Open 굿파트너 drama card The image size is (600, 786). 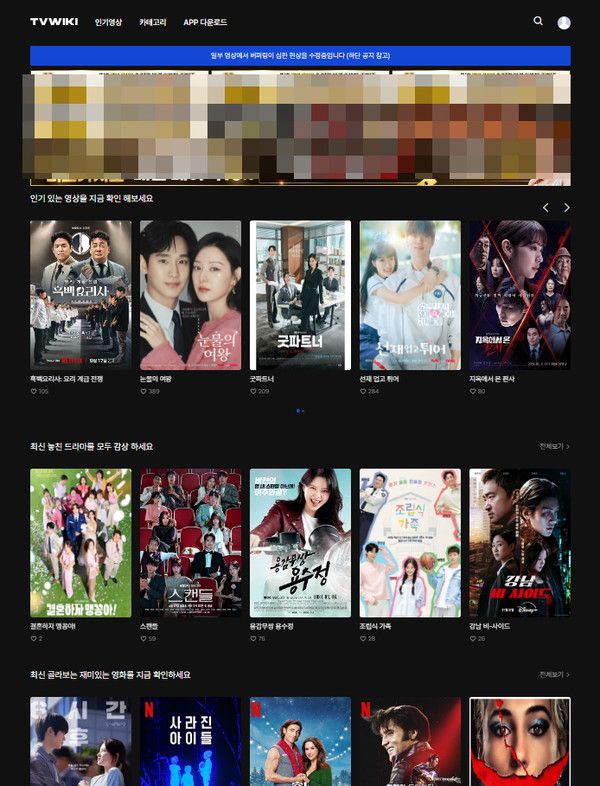pos(300,295)
